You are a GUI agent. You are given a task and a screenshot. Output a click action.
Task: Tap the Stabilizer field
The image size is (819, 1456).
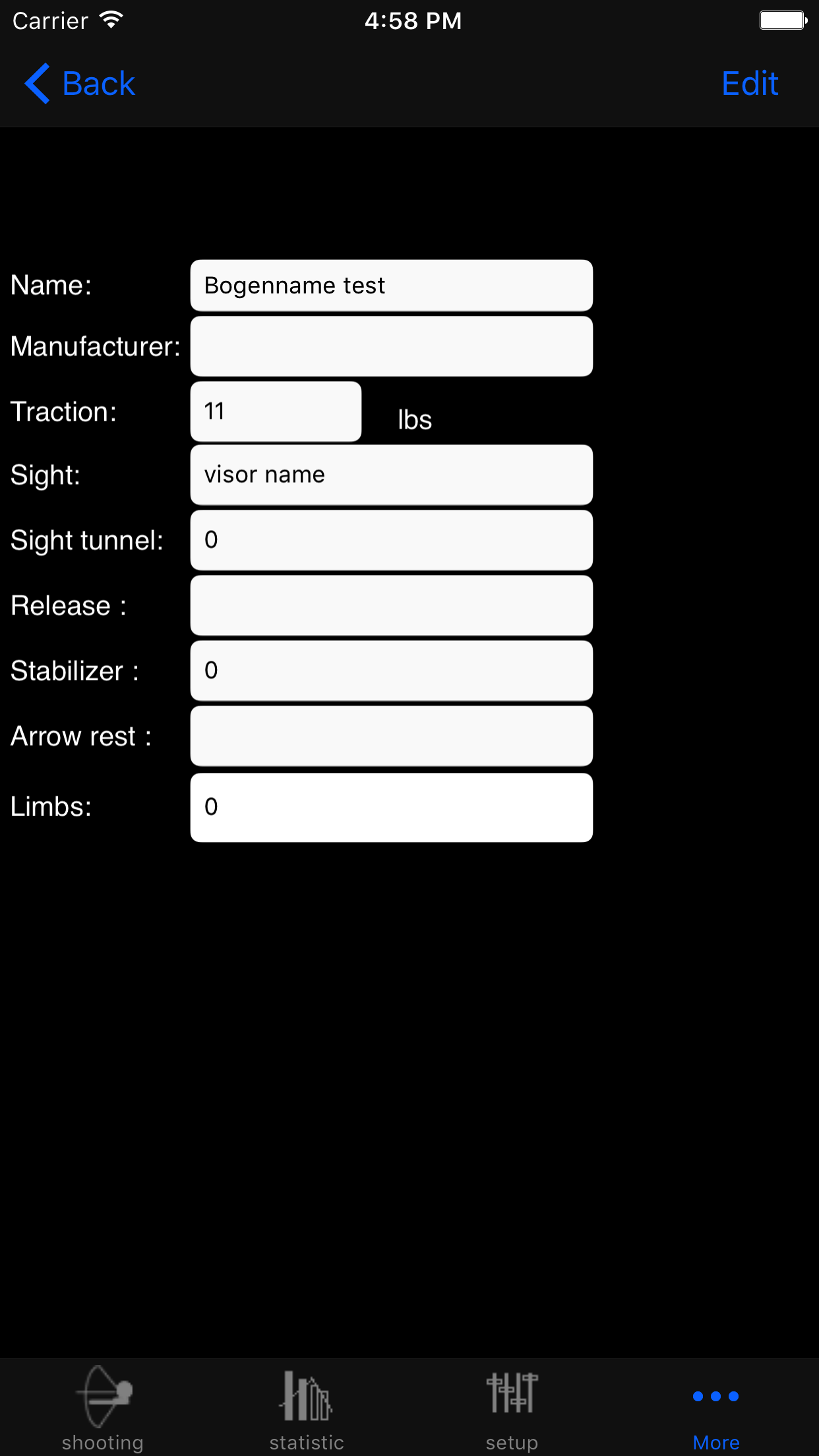(x=391, y=671)
